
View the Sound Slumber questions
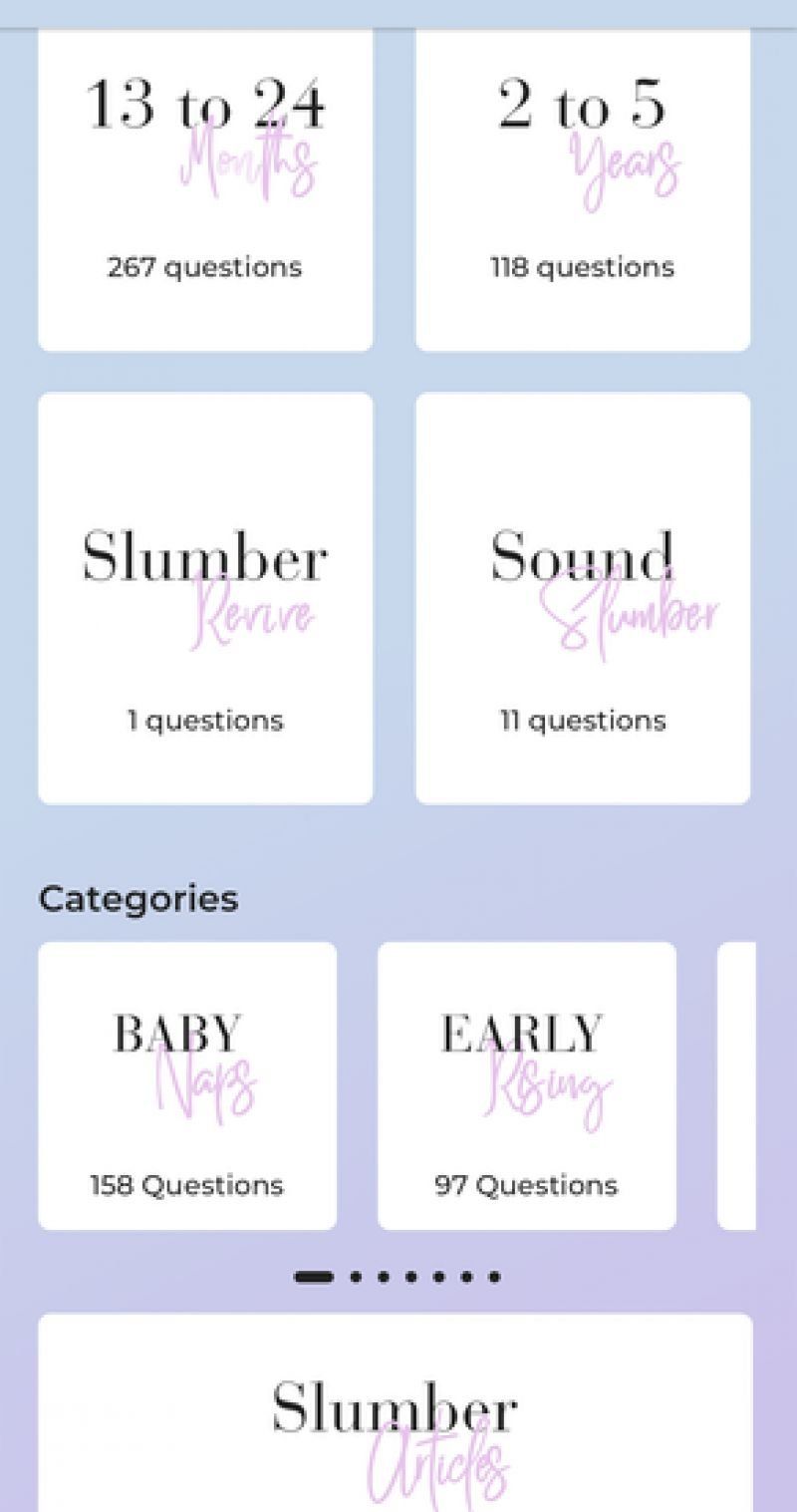(x=583, y=598)
